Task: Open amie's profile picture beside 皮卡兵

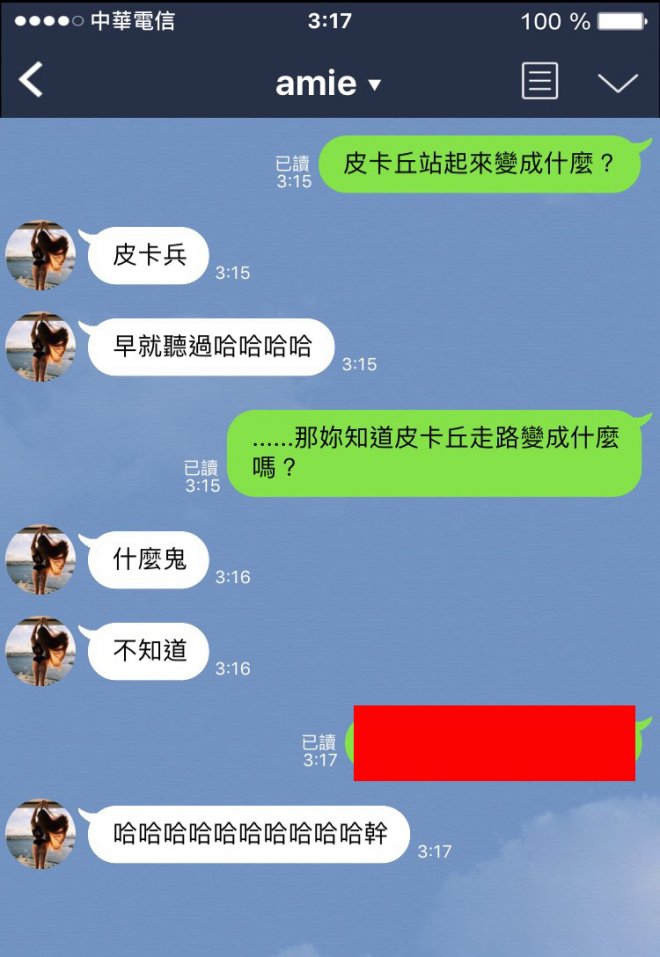Action: point(41,256)
